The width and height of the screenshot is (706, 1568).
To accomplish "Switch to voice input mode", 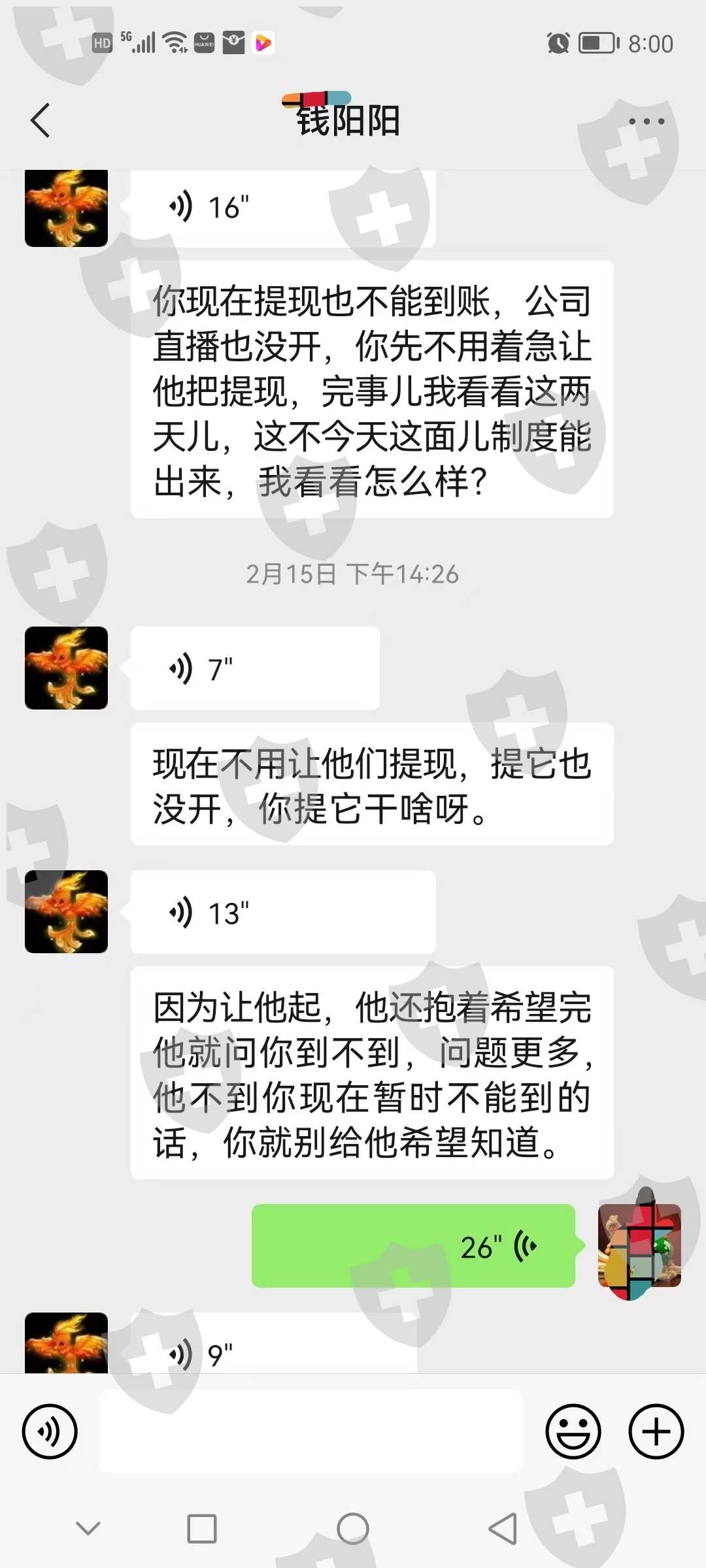I will [x=50, y=1431].
